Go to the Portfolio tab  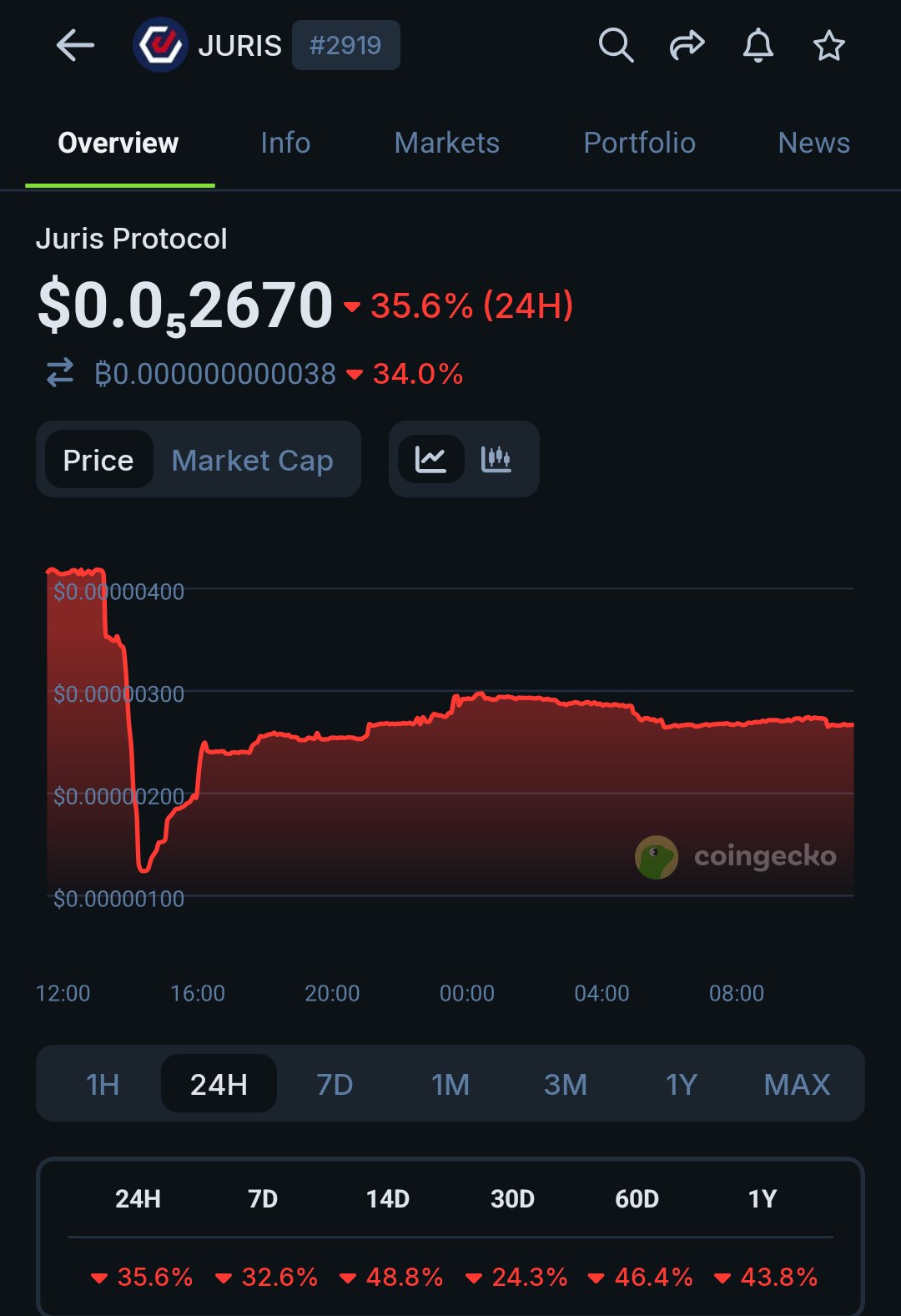tap(639, 143)
